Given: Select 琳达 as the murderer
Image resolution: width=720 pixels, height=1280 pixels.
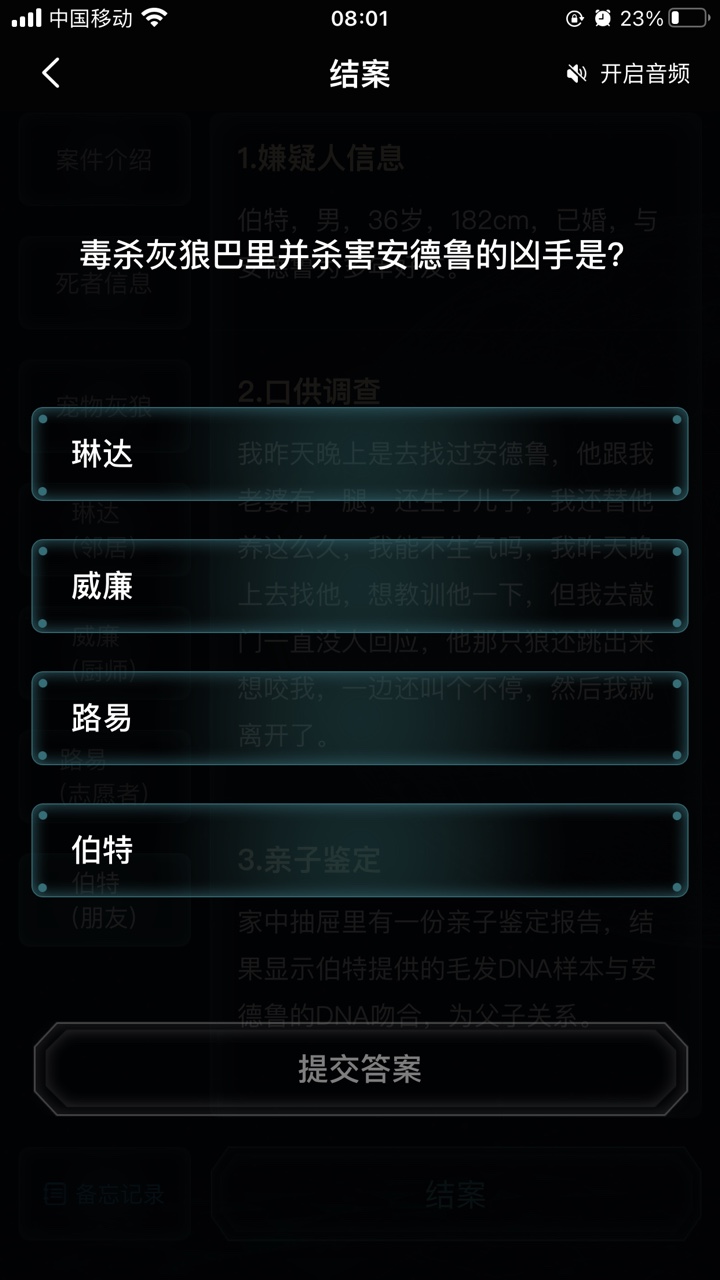Looking at the screenshot, I should (360, 454).
